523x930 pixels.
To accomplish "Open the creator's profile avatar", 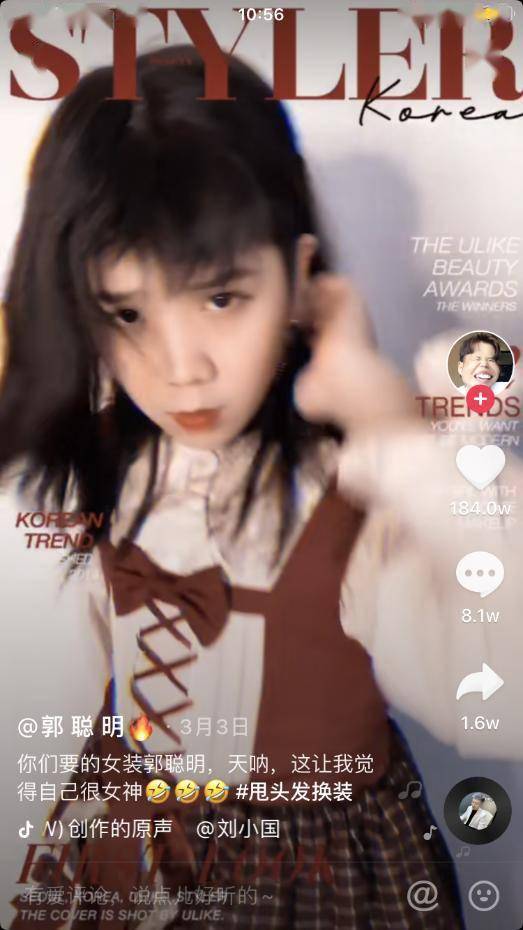I will (x=480, y=363).
